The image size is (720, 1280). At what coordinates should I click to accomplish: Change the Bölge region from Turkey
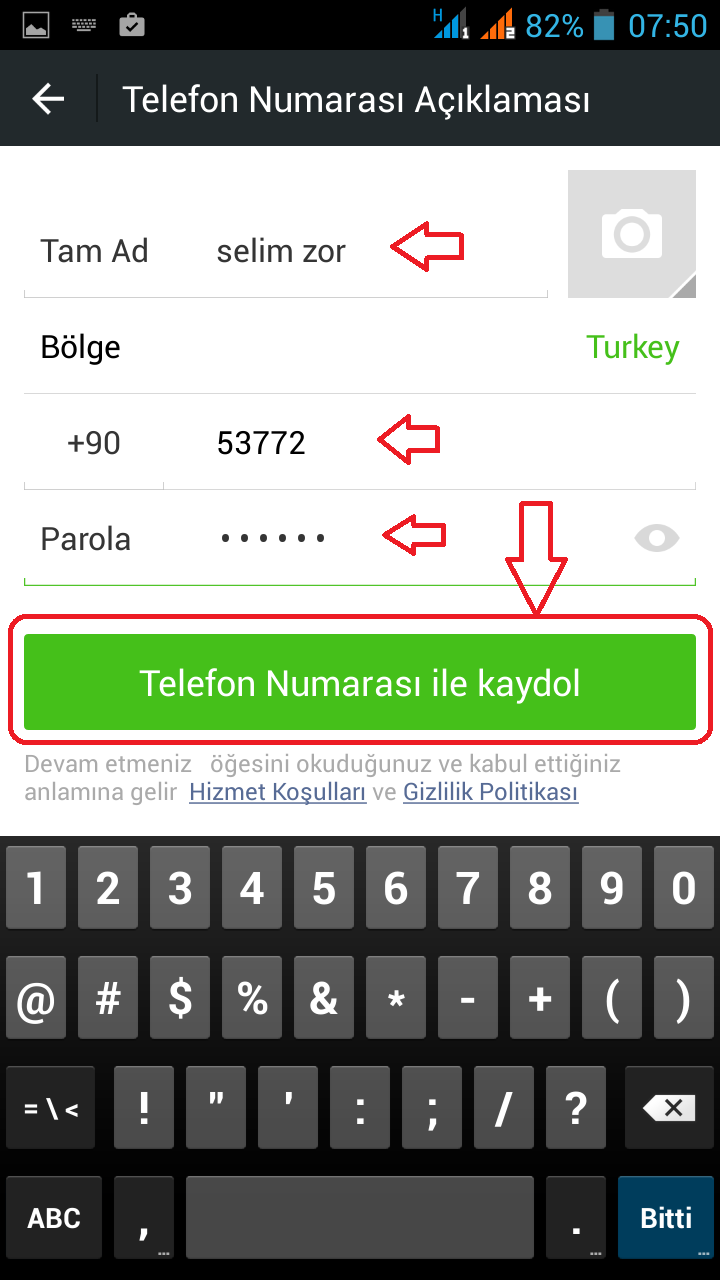point(632,347)
